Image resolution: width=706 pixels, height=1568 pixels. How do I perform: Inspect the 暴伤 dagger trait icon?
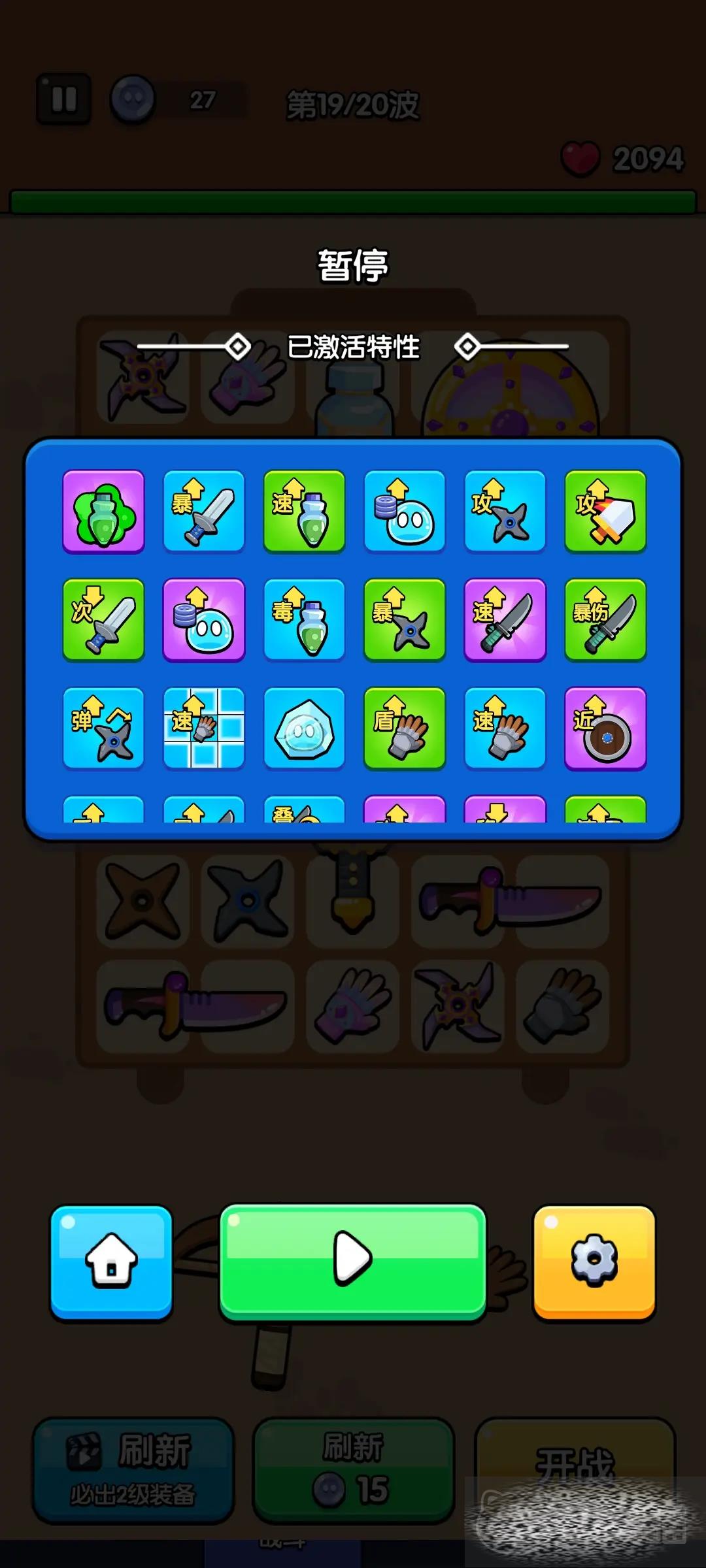point(605,619)
